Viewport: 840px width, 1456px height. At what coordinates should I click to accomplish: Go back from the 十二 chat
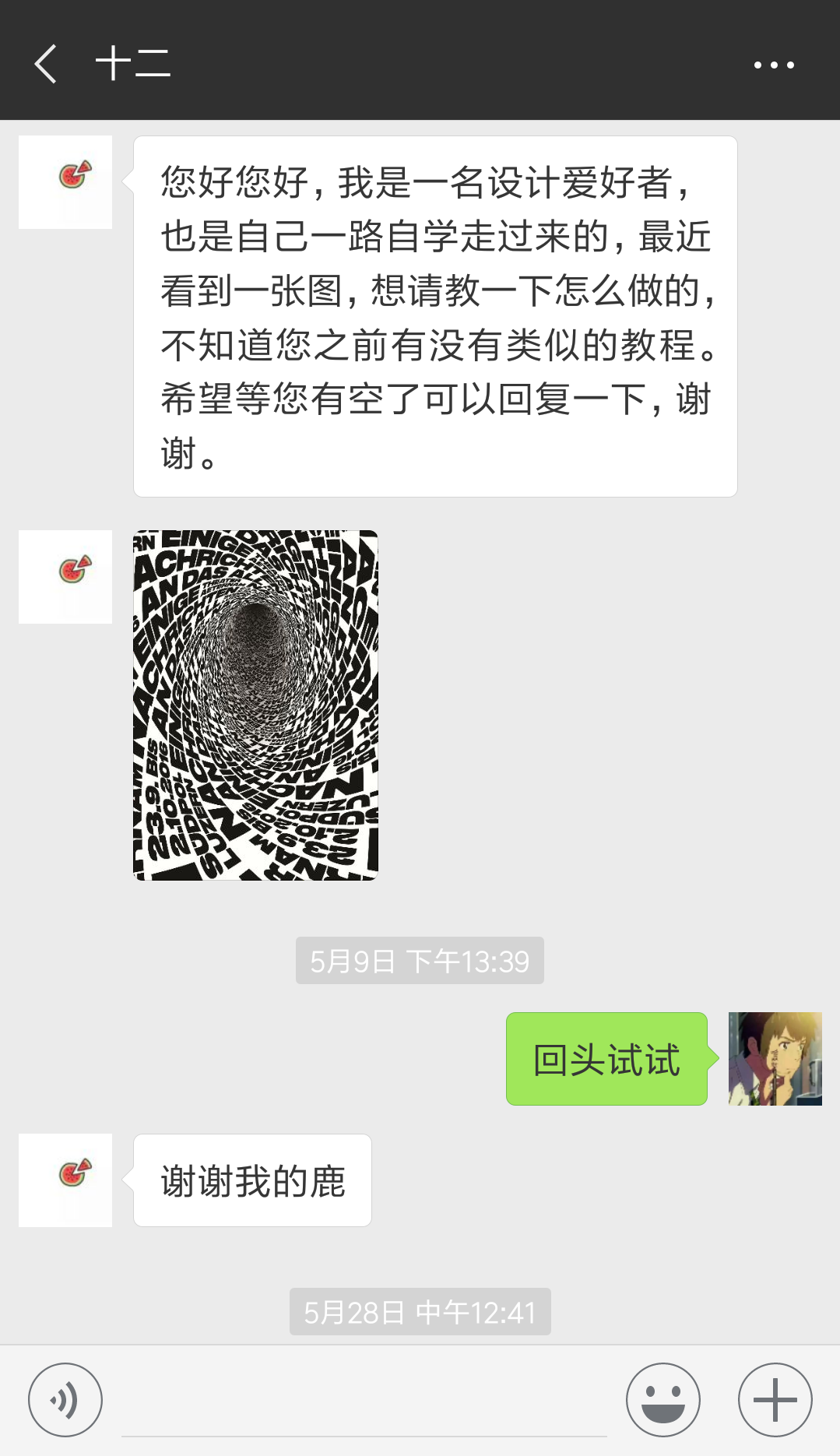pos(46,63)
